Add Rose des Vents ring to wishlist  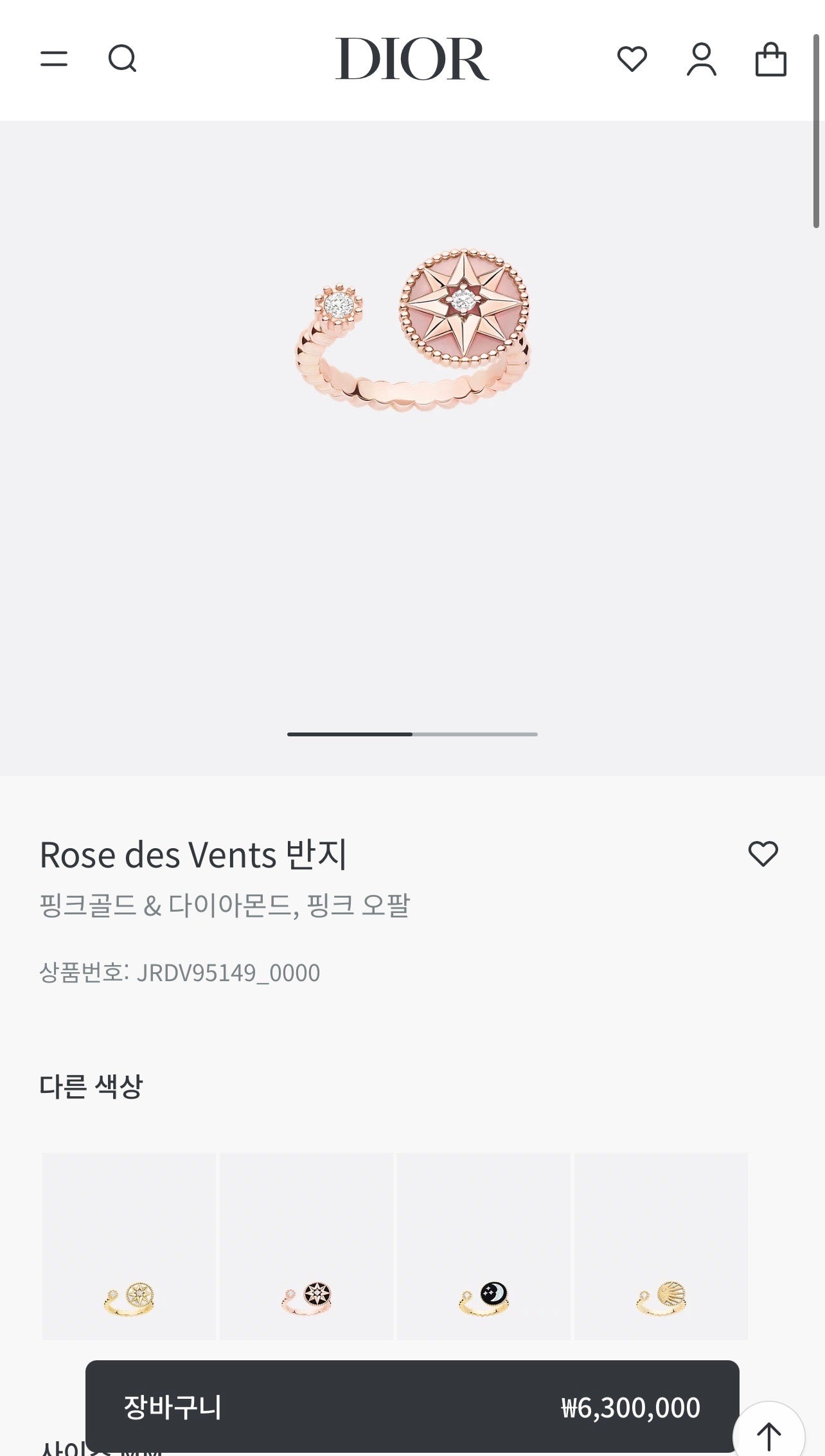(x=763, y=854)
